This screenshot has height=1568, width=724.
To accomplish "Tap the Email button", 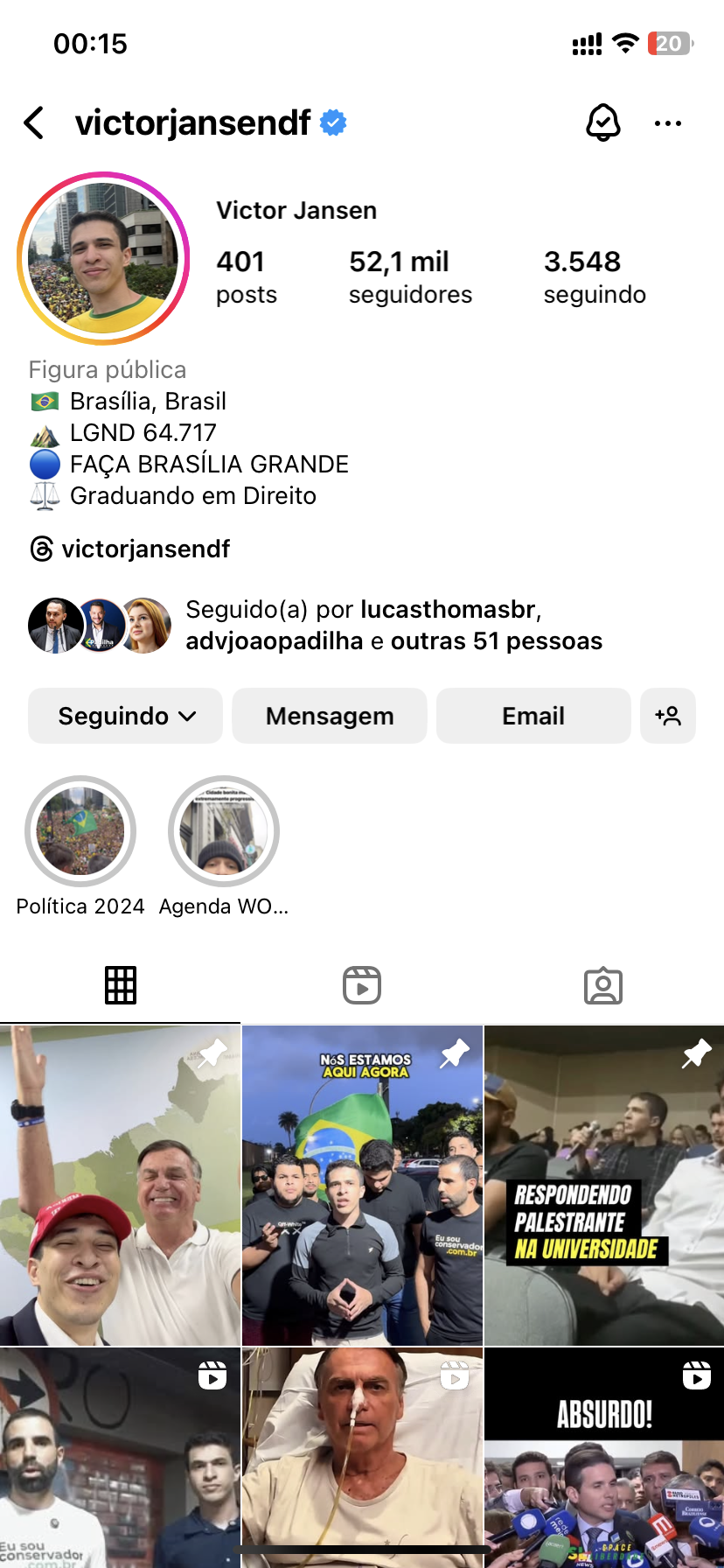I will pos(533,716).
